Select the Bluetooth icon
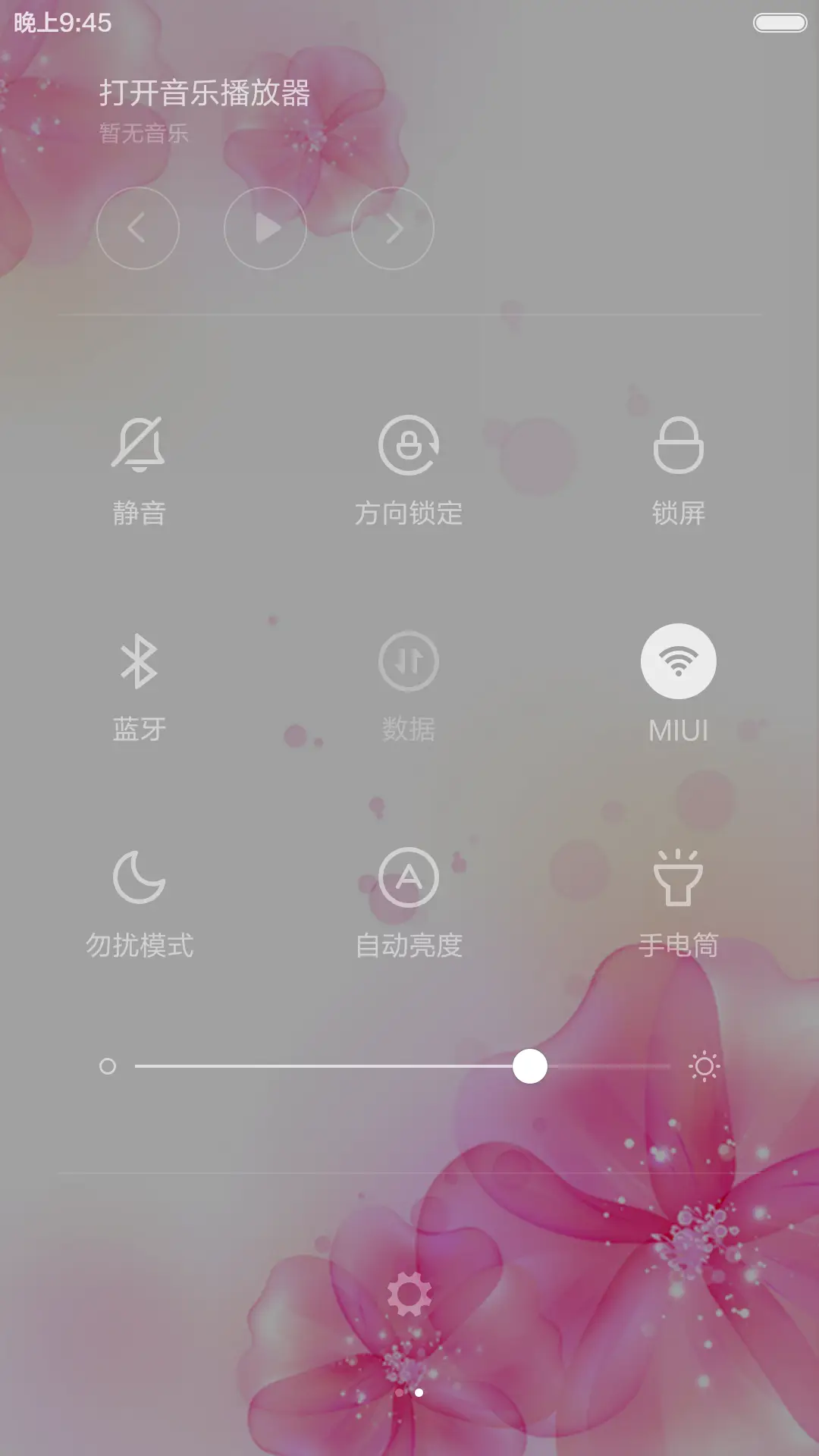The height and width of the screenshot is (1456, 819). pyautogui.click(x=140, y=660)
